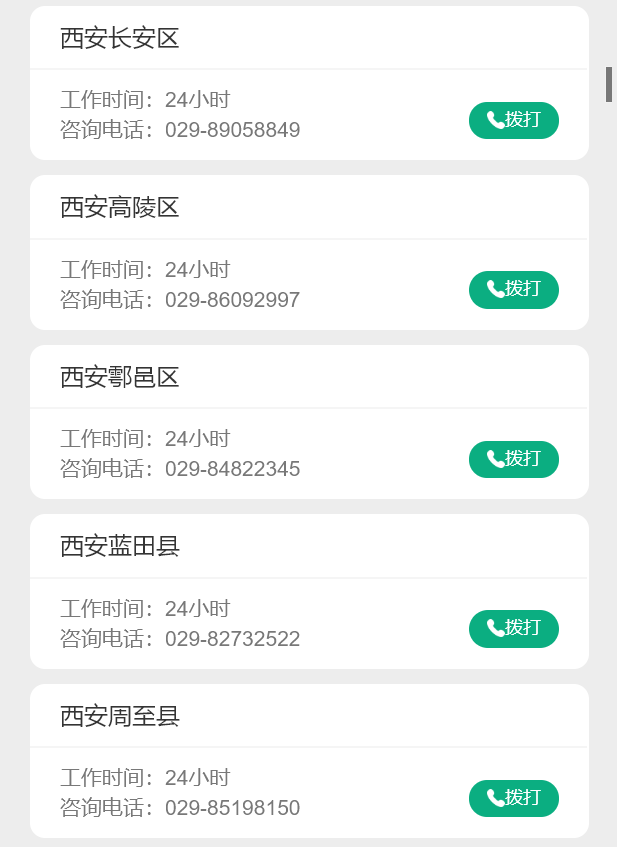The height and width of the screenshot is (847, 617).
Task: Tap 拨打 for 西安鄠邑区
Action: point(513,459)
